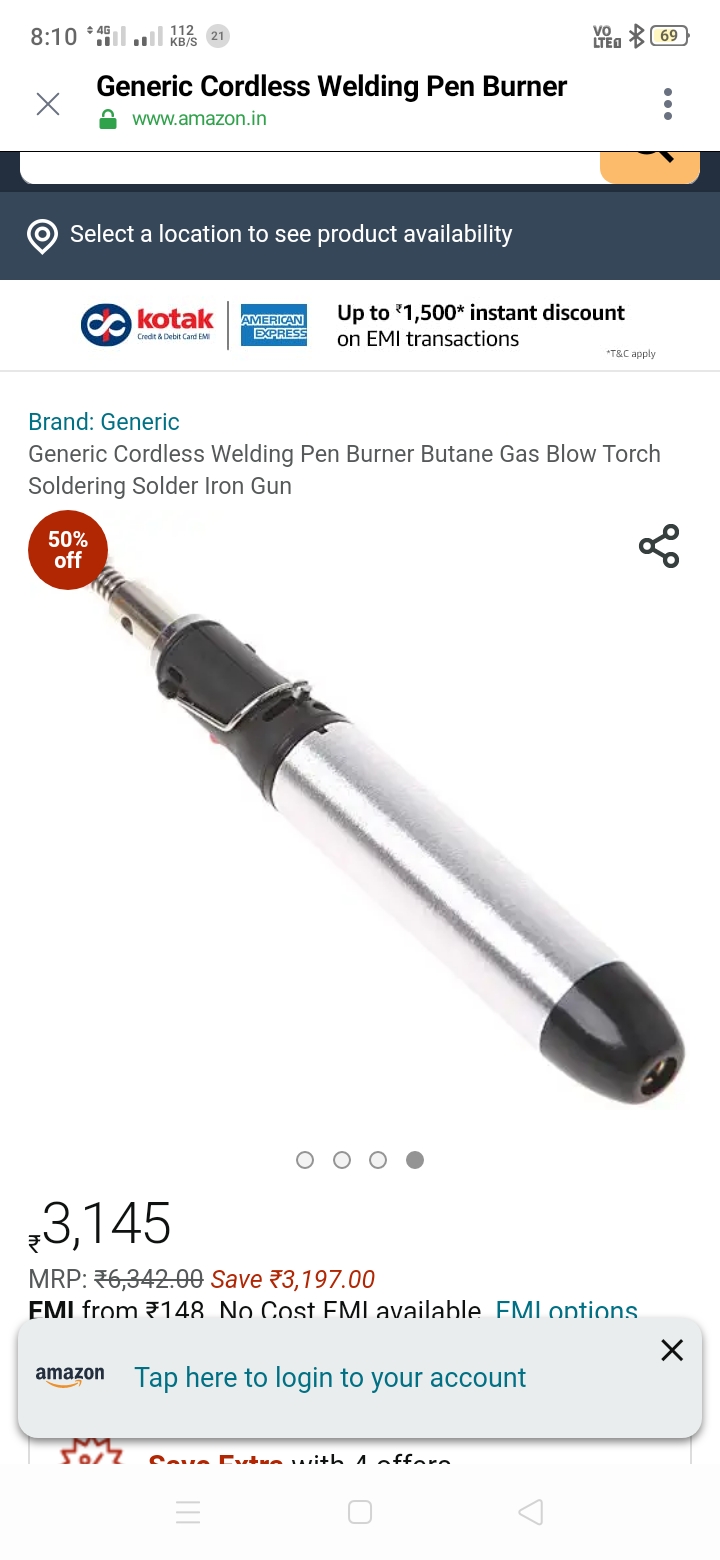720x1560 pixels.
Task: Share this product
Action: pyautogui.click(x=659, y=546)
